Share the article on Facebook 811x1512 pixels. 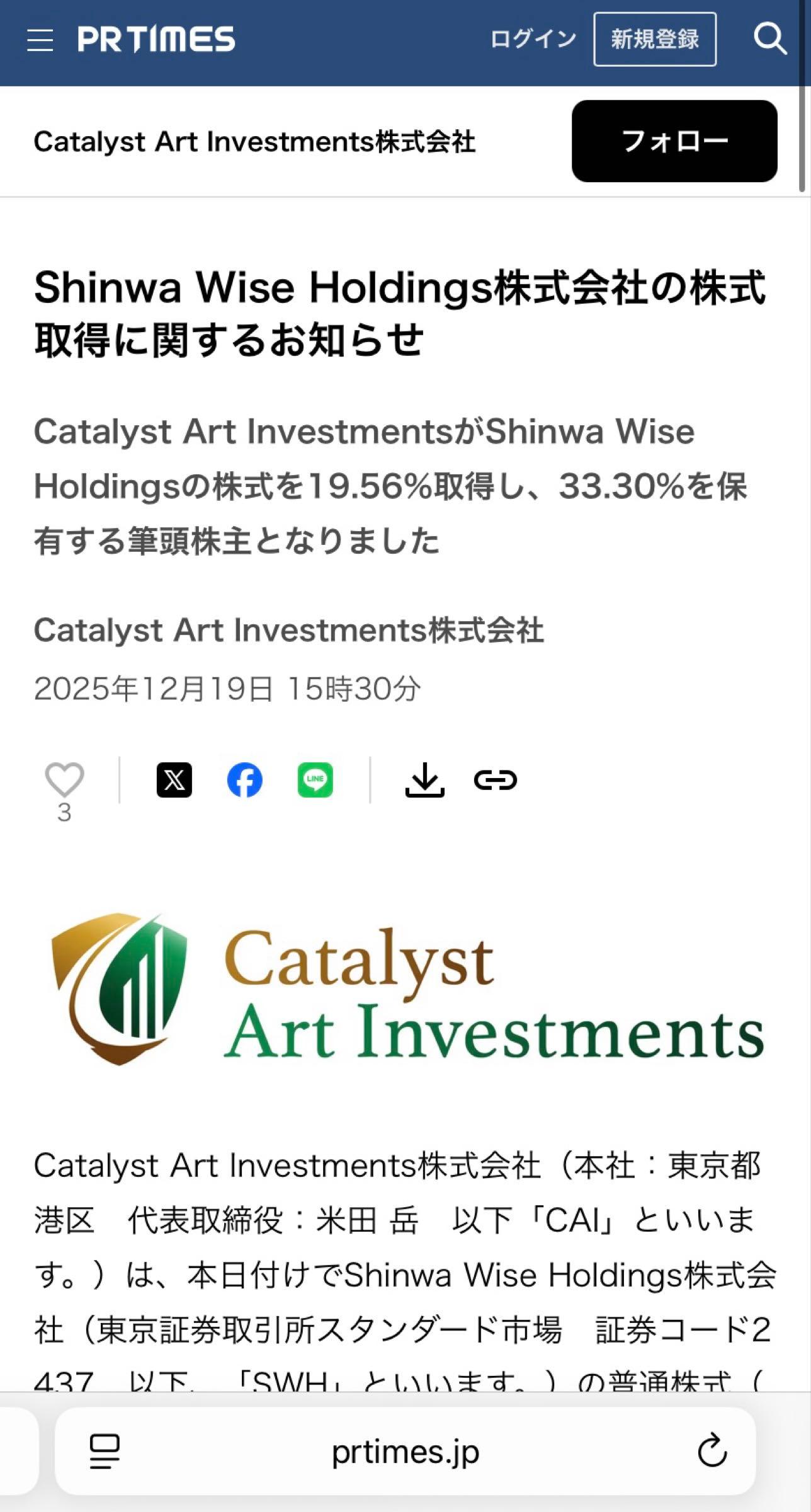click(x=246, y=779)
